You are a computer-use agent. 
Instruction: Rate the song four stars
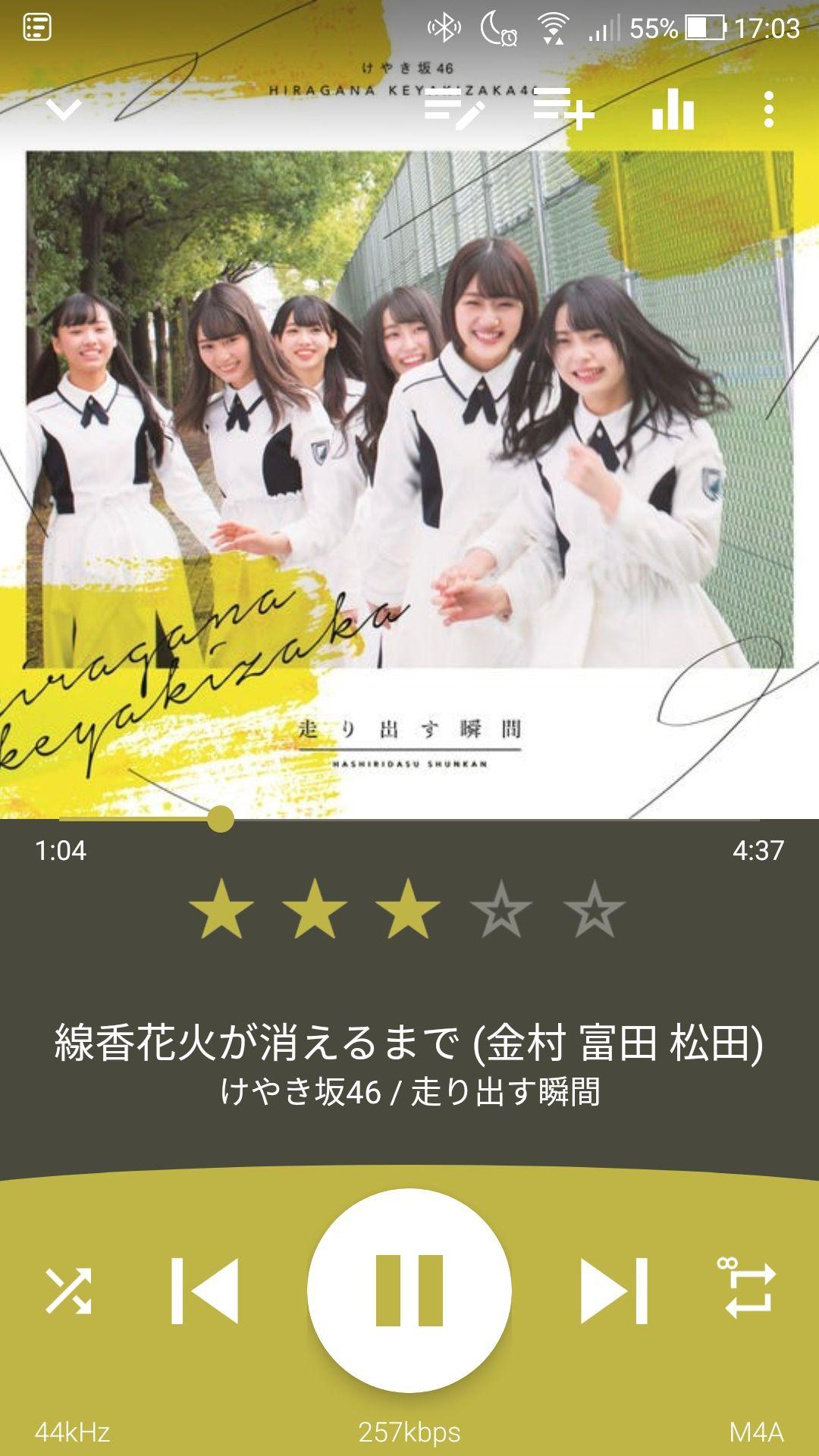[x=501, y=909]
